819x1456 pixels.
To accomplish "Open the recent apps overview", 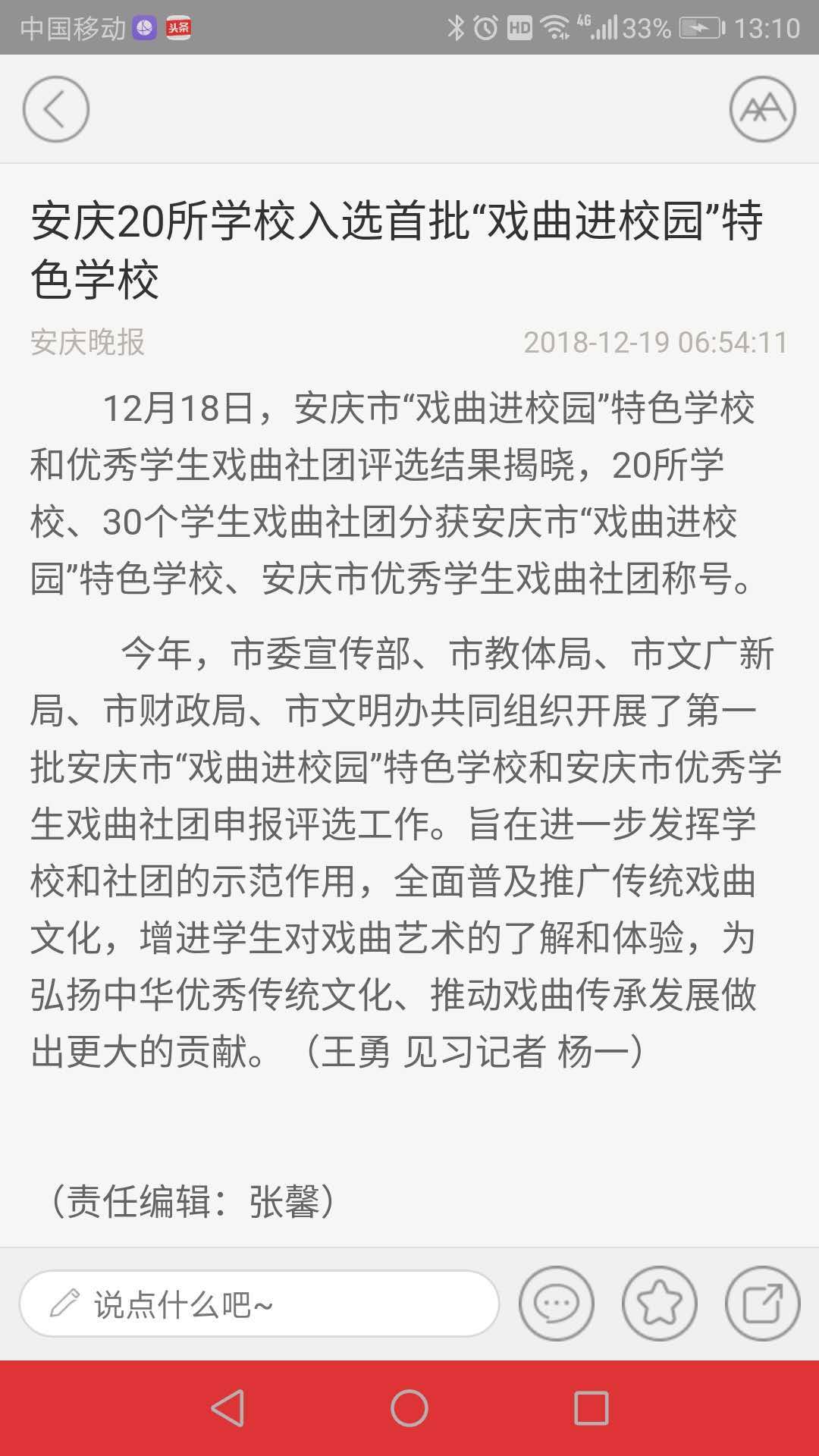I will tap(591, 1409).
